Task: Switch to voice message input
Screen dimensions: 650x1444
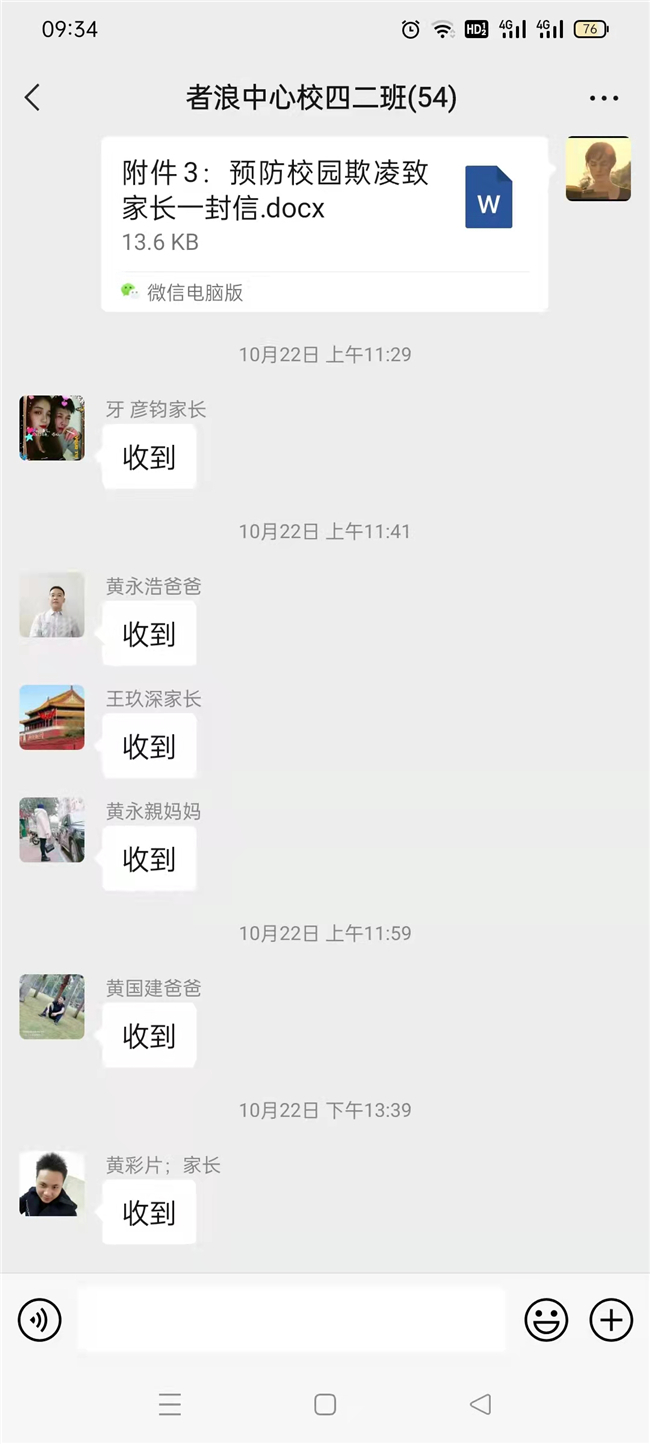Action: coord(40,1320)
